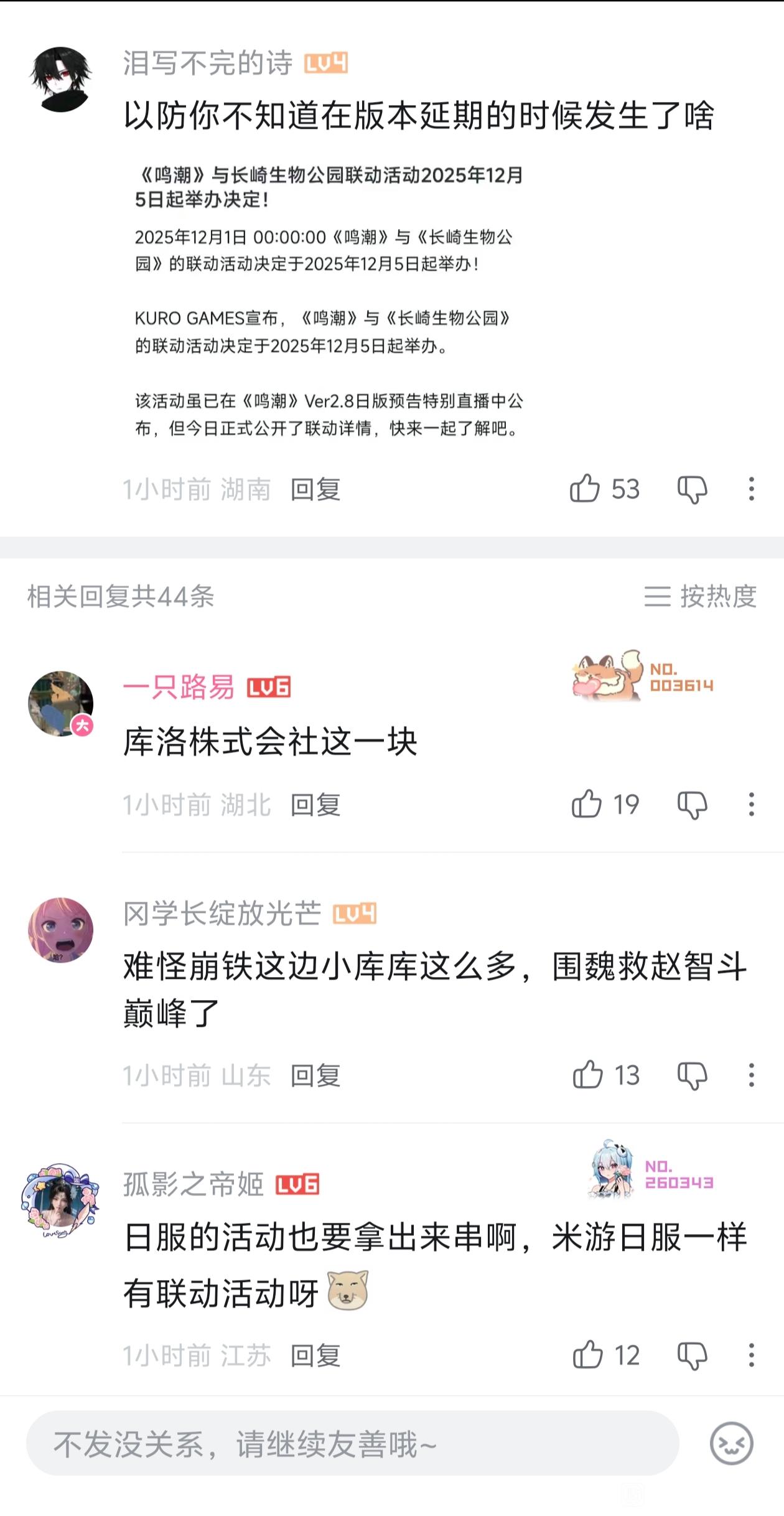Viewport: 784px width, 1516px height.
Task: Open the attached 鸣潮 announcement image
Action: click(x=329, y=301)
